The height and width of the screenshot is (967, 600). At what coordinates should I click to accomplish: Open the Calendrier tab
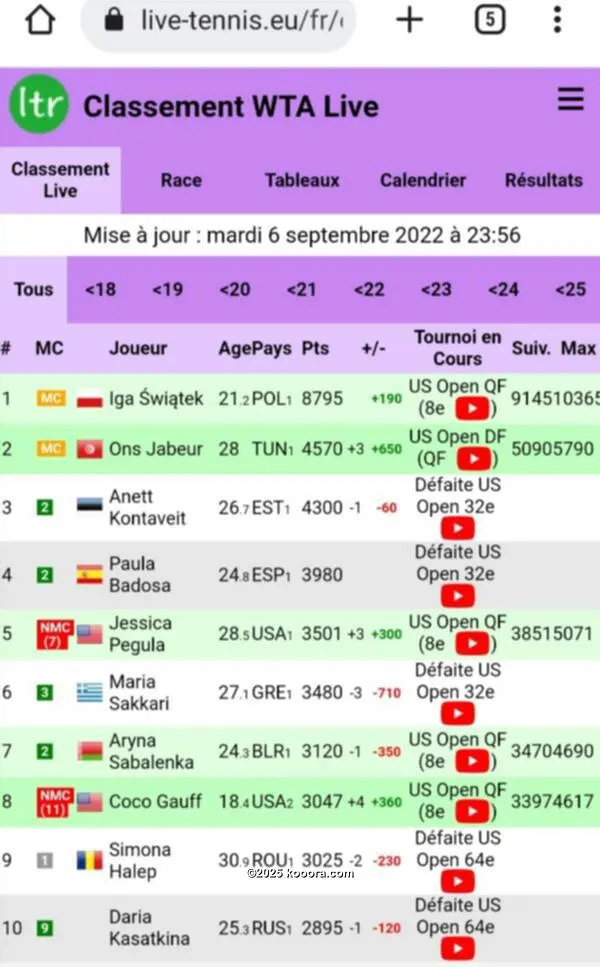pos(423,180)
